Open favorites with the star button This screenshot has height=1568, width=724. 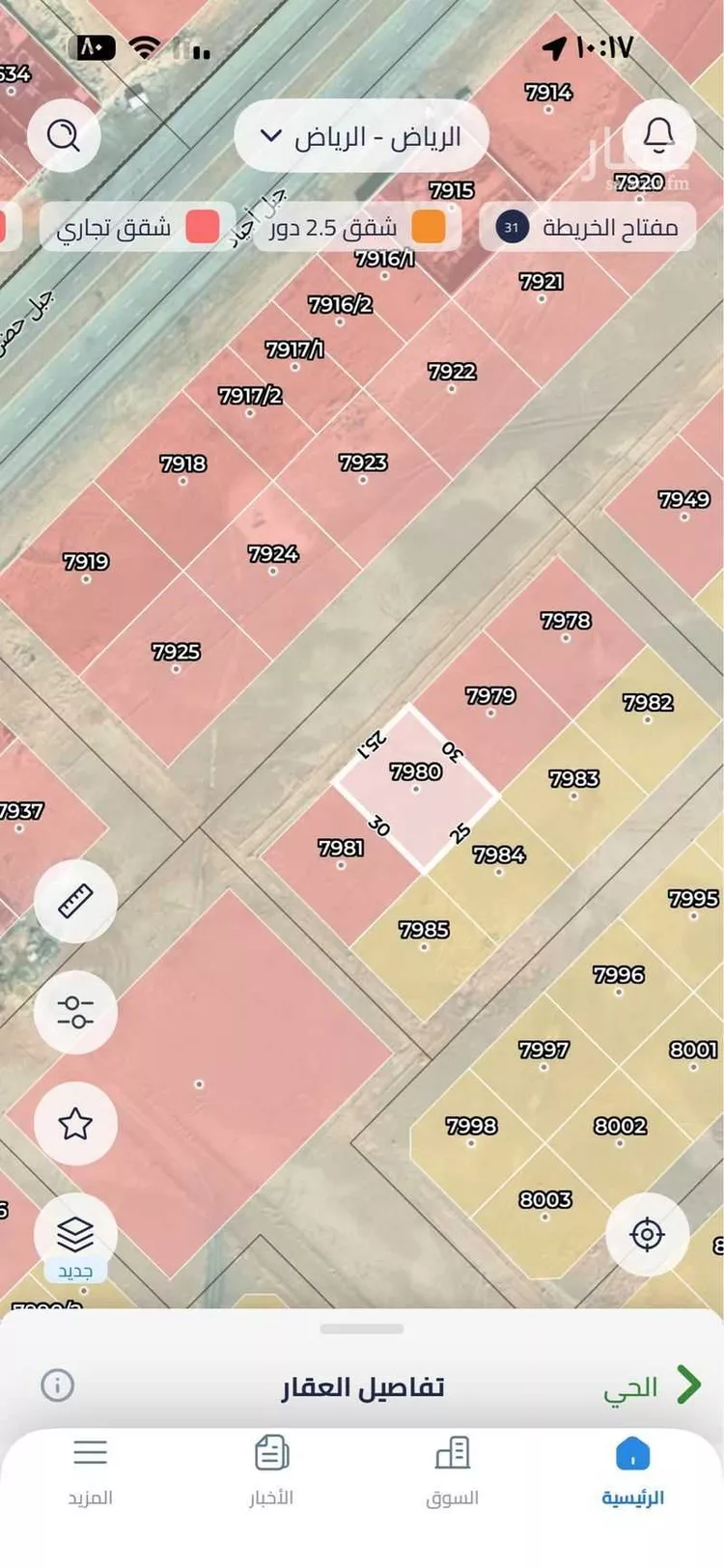click(x=75, y=1123)
